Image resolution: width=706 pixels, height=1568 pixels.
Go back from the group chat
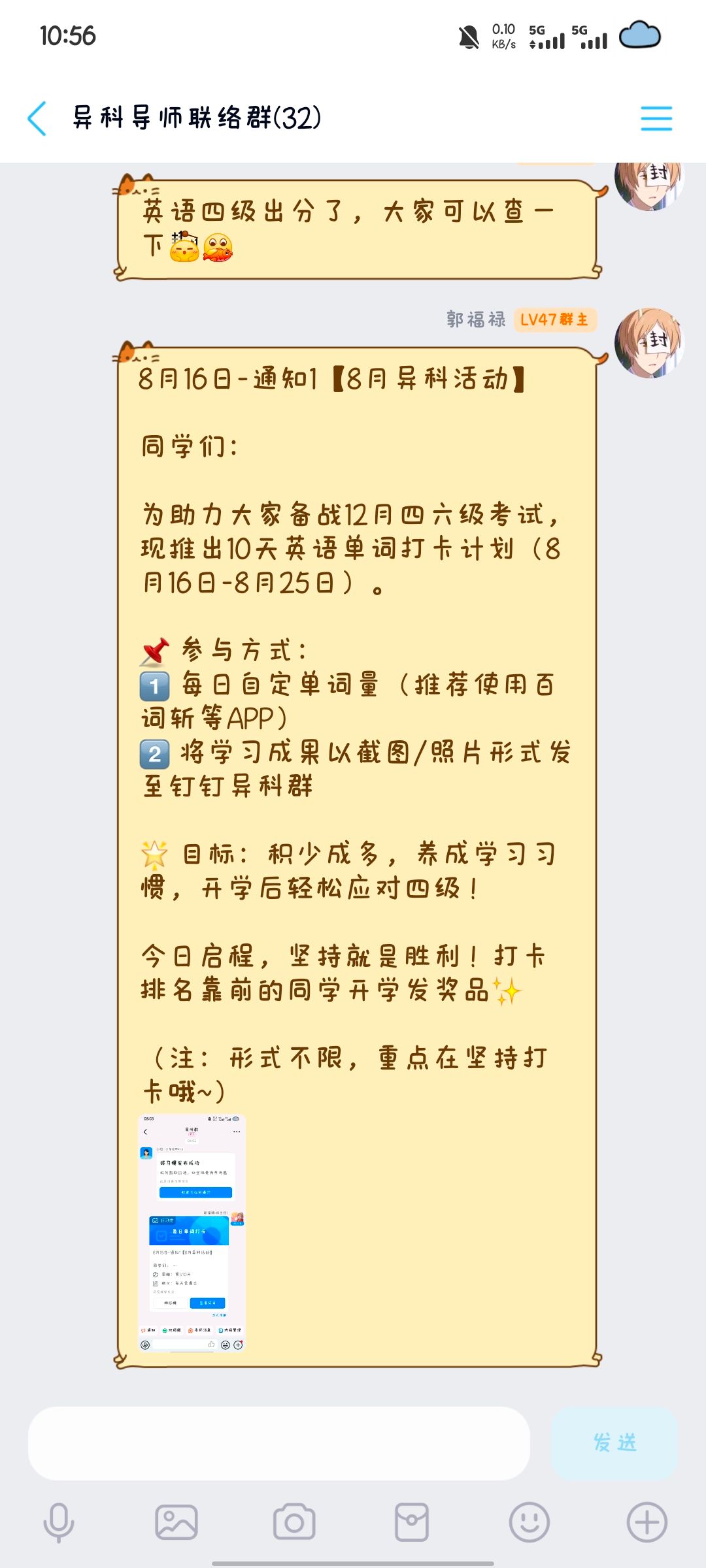[x=37, y=118]
